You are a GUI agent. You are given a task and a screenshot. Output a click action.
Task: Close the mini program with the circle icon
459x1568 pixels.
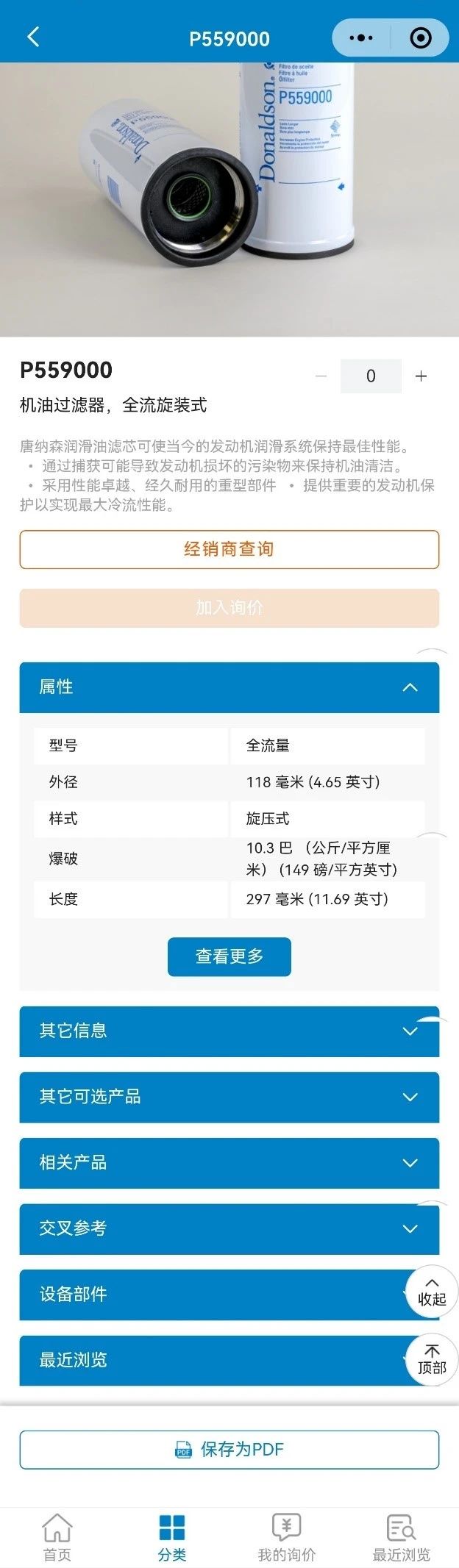tap(420, 37)
